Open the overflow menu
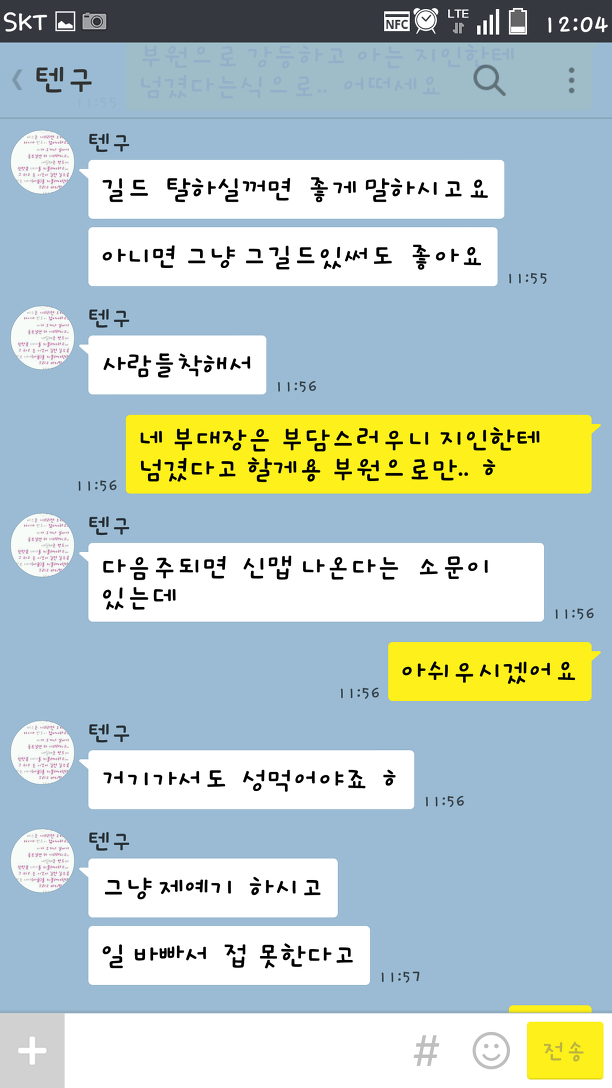The width and height of the screenshot is (612, 1088). [571, 80]
